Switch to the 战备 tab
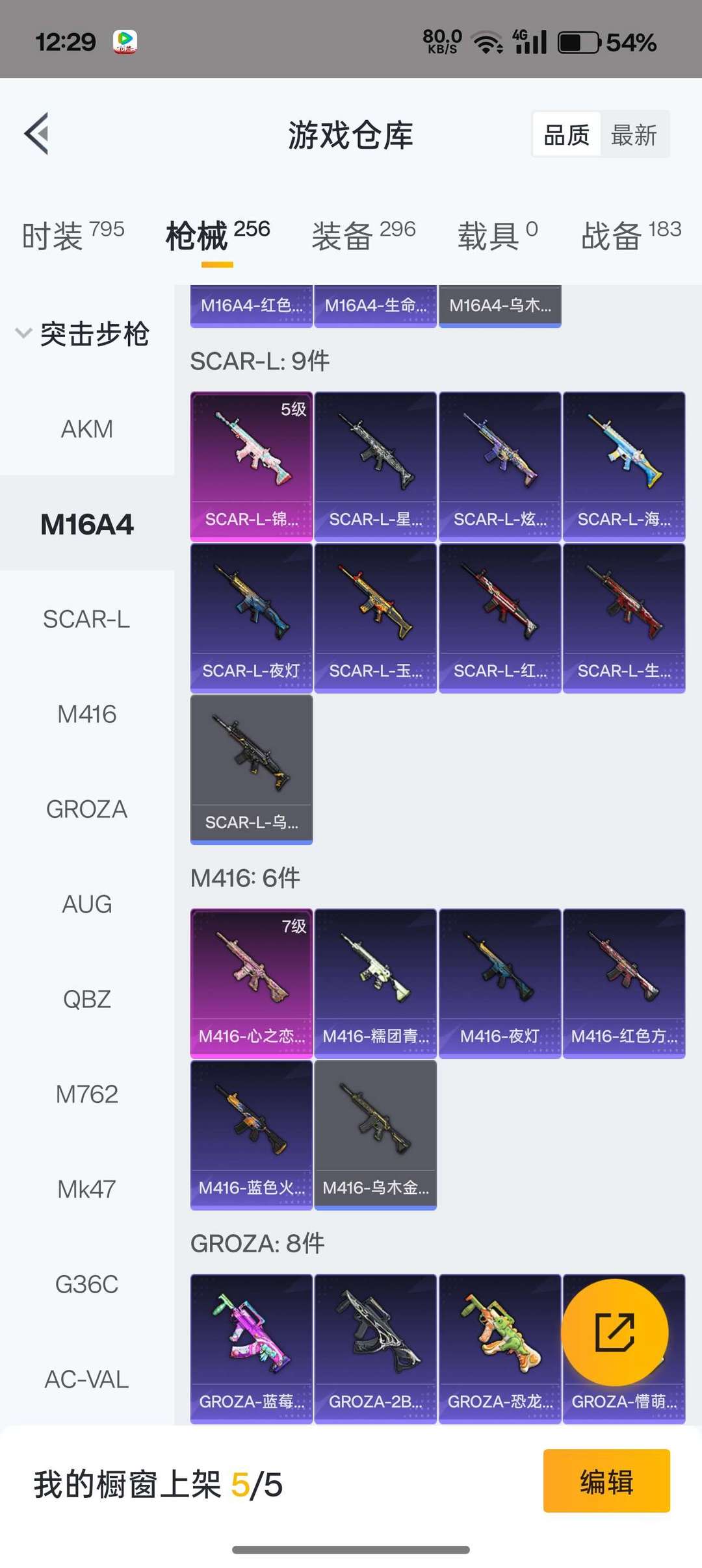702x1568 pixels. [x=630, y=234]
